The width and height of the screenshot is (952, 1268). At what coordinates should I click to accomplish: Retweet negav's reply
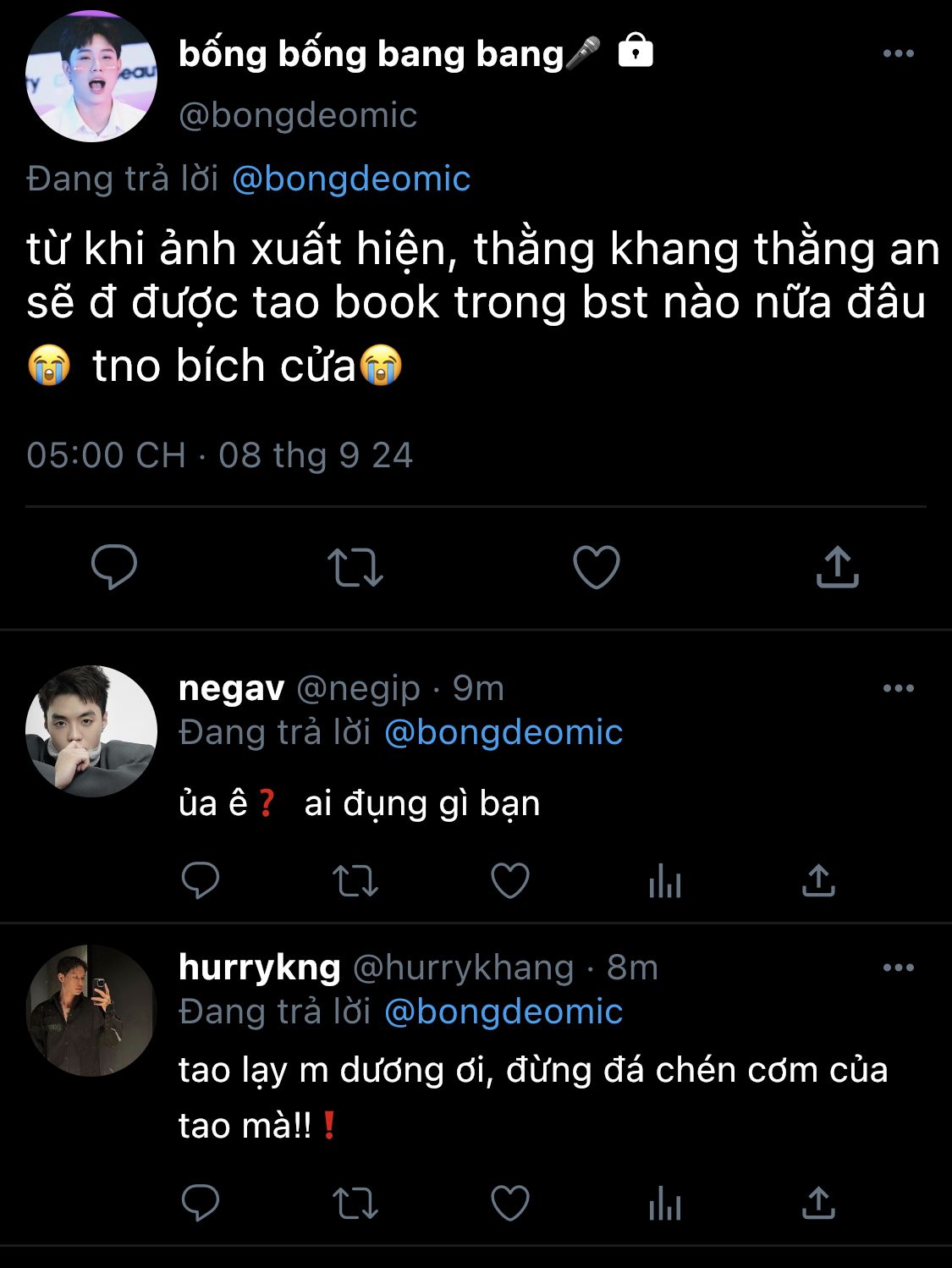(x=355, y=881)
